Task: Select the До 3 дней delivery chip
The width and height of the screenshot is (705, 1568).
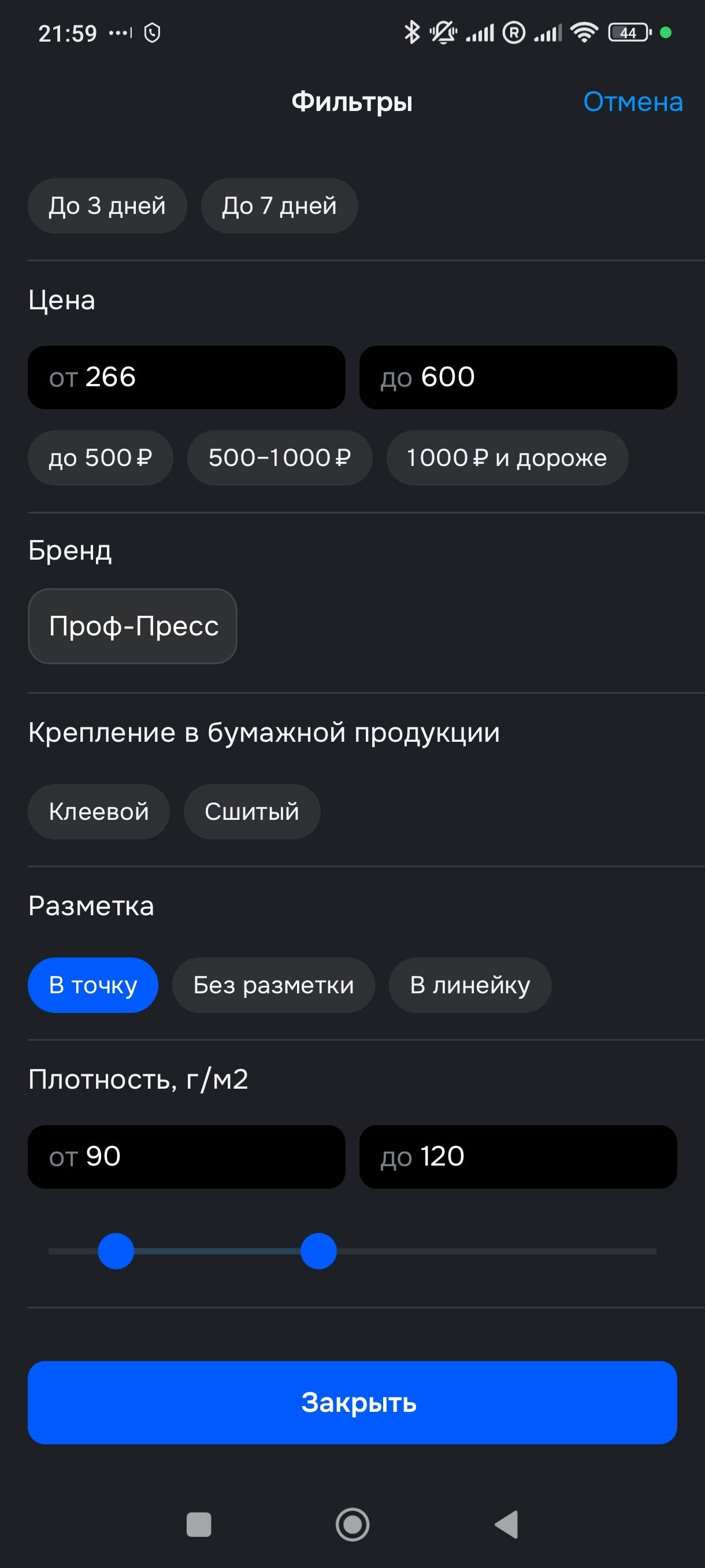Action: pyautogui.click(x=107, y=206)
